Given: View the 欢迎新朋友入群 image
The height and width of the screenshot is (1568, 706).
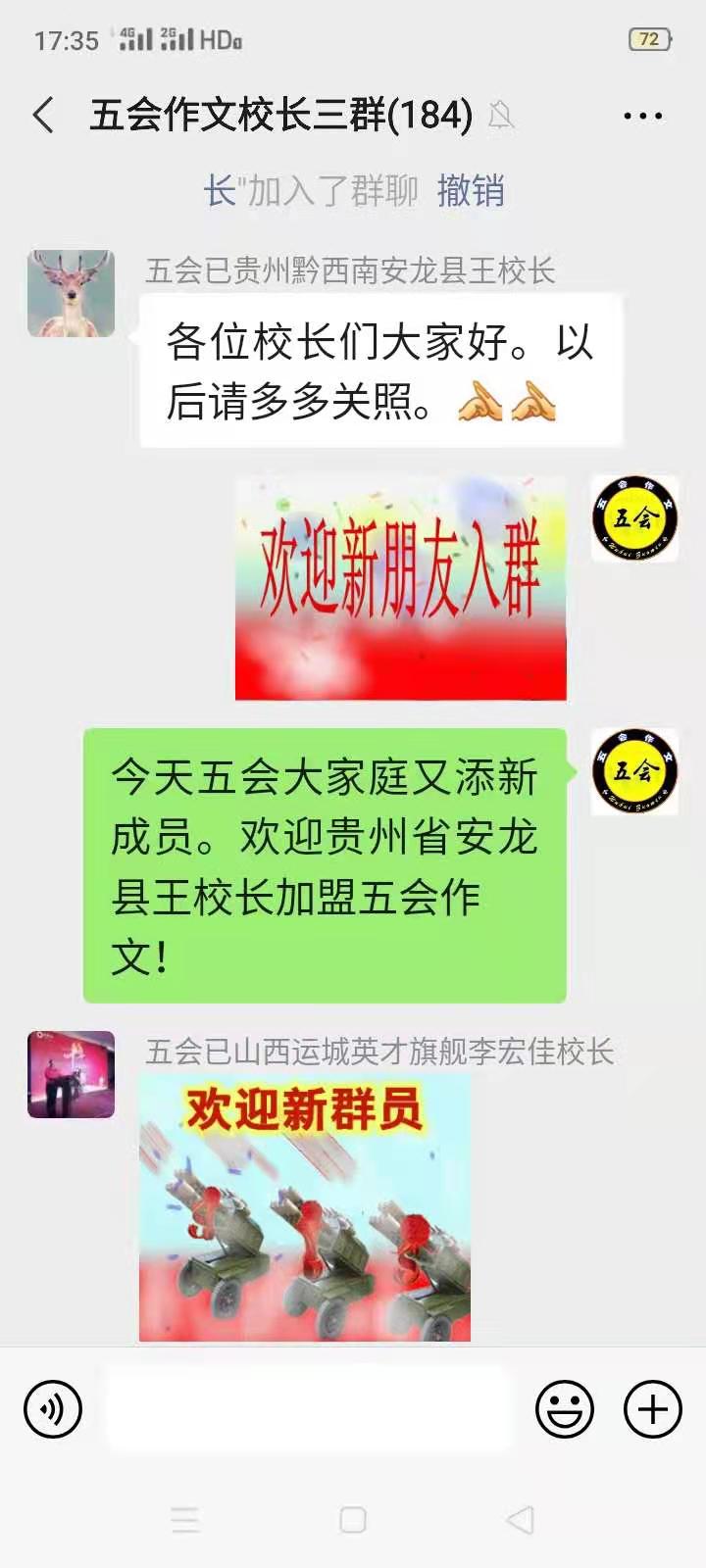Looking at the screenshot, I should (x=400, y=588).
